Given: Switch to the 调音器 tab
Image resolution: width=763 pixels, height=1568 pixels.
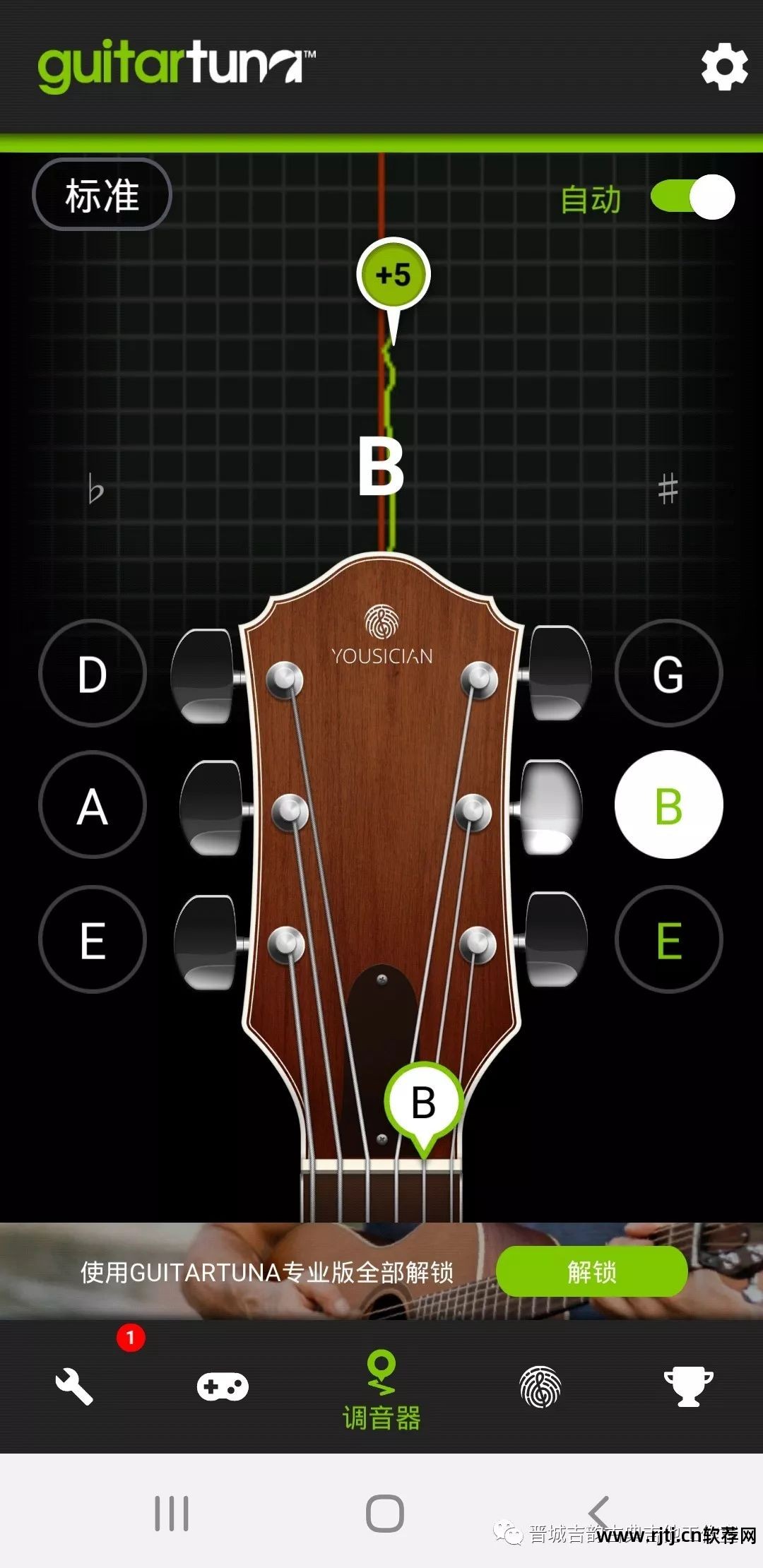Looking at the screenshot, I should 381,1390.
